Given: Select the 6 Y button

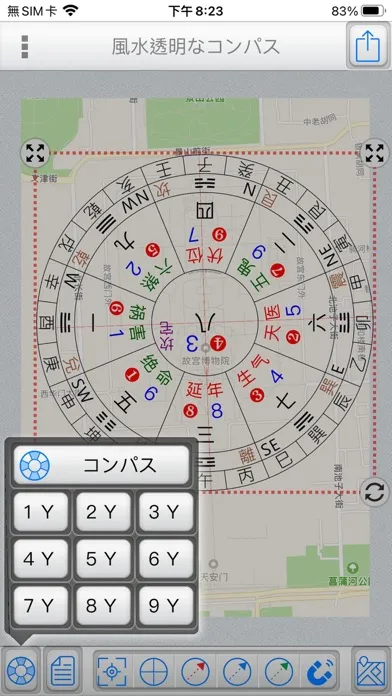Looking at the screenshot, I should pos(166,559).
